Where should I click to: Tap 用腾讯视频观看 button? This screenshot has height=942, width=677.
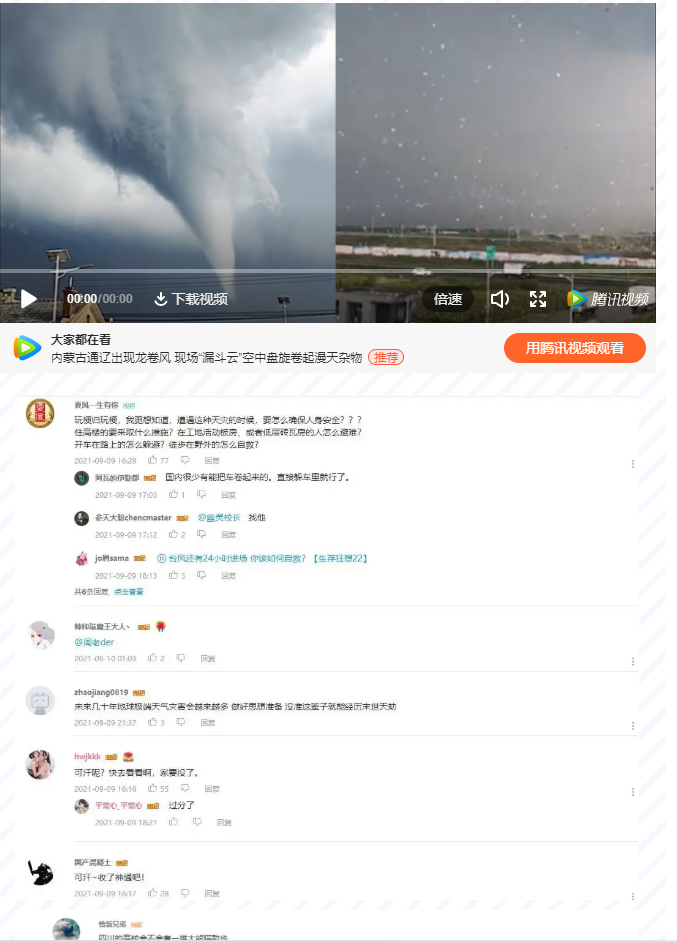(x=575, y=348)
